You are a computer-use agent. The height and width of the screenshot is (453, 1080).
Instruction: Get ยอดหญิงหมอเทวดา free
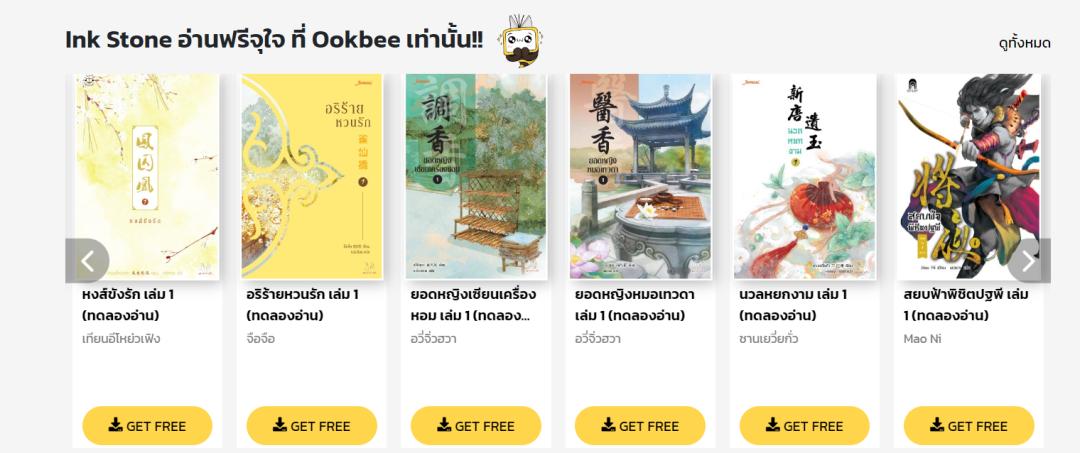pos(640,425)
